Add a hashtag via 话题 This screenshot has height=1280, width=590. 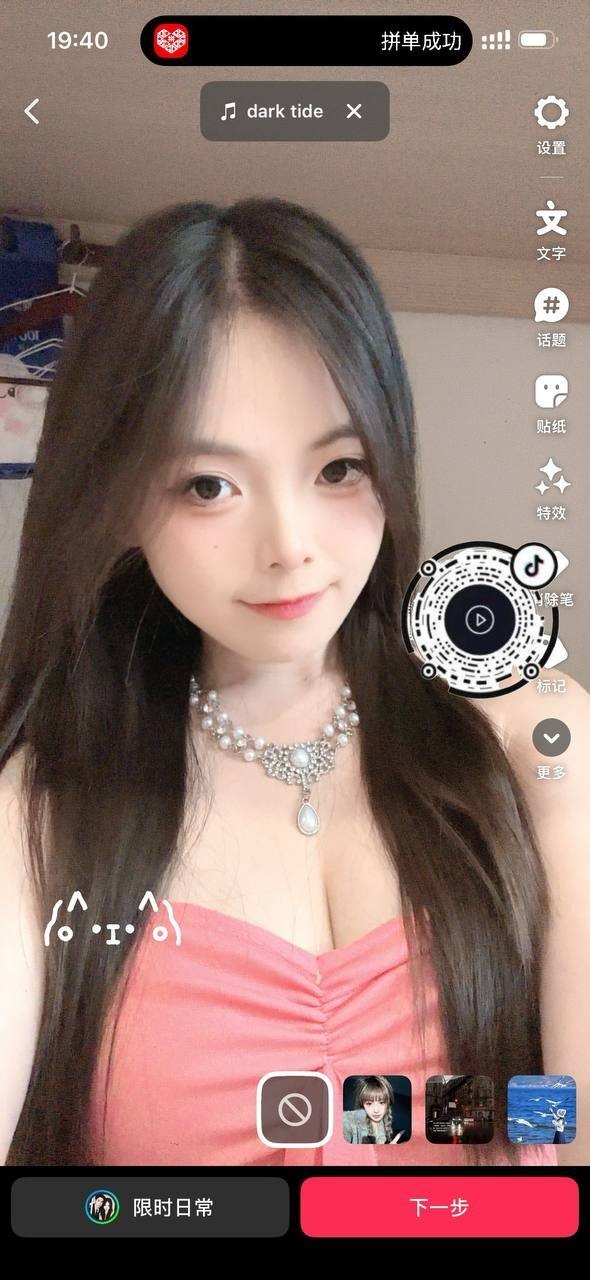pyautogui.click(x=551, y=317)
